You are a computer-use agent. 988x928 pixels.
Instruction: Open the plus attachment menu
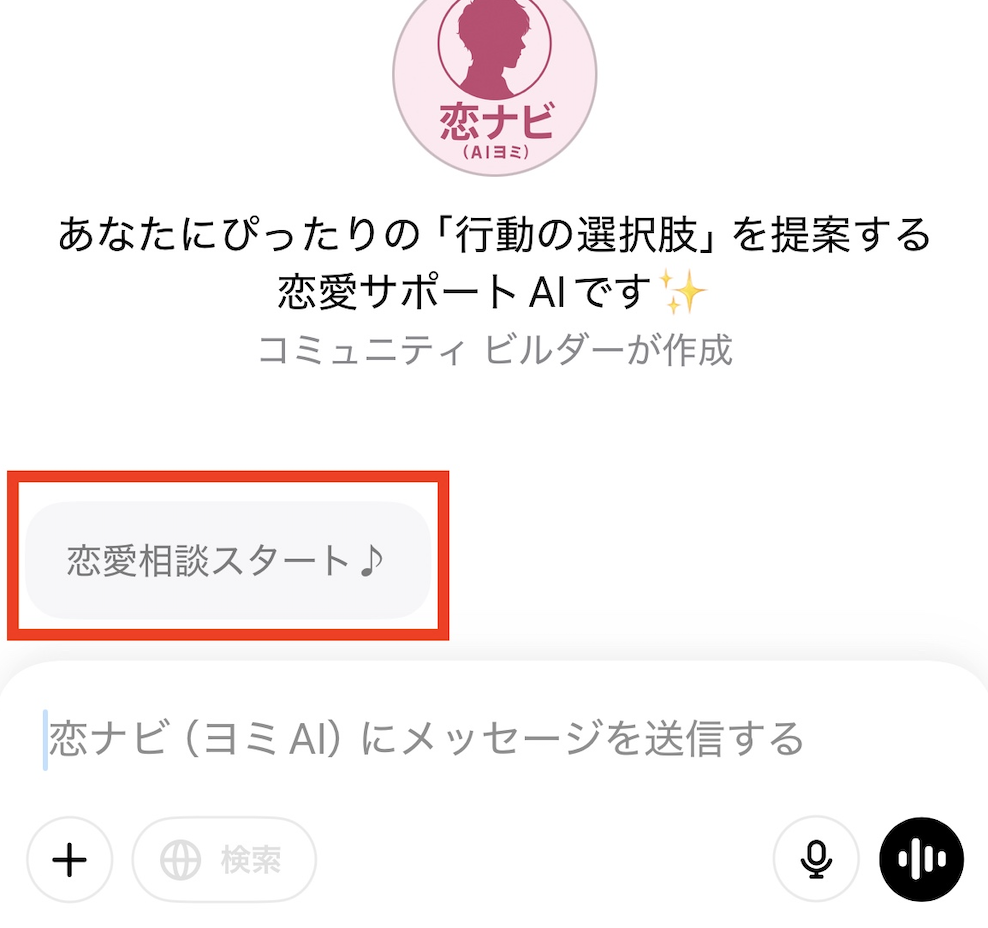coord(70,860)
